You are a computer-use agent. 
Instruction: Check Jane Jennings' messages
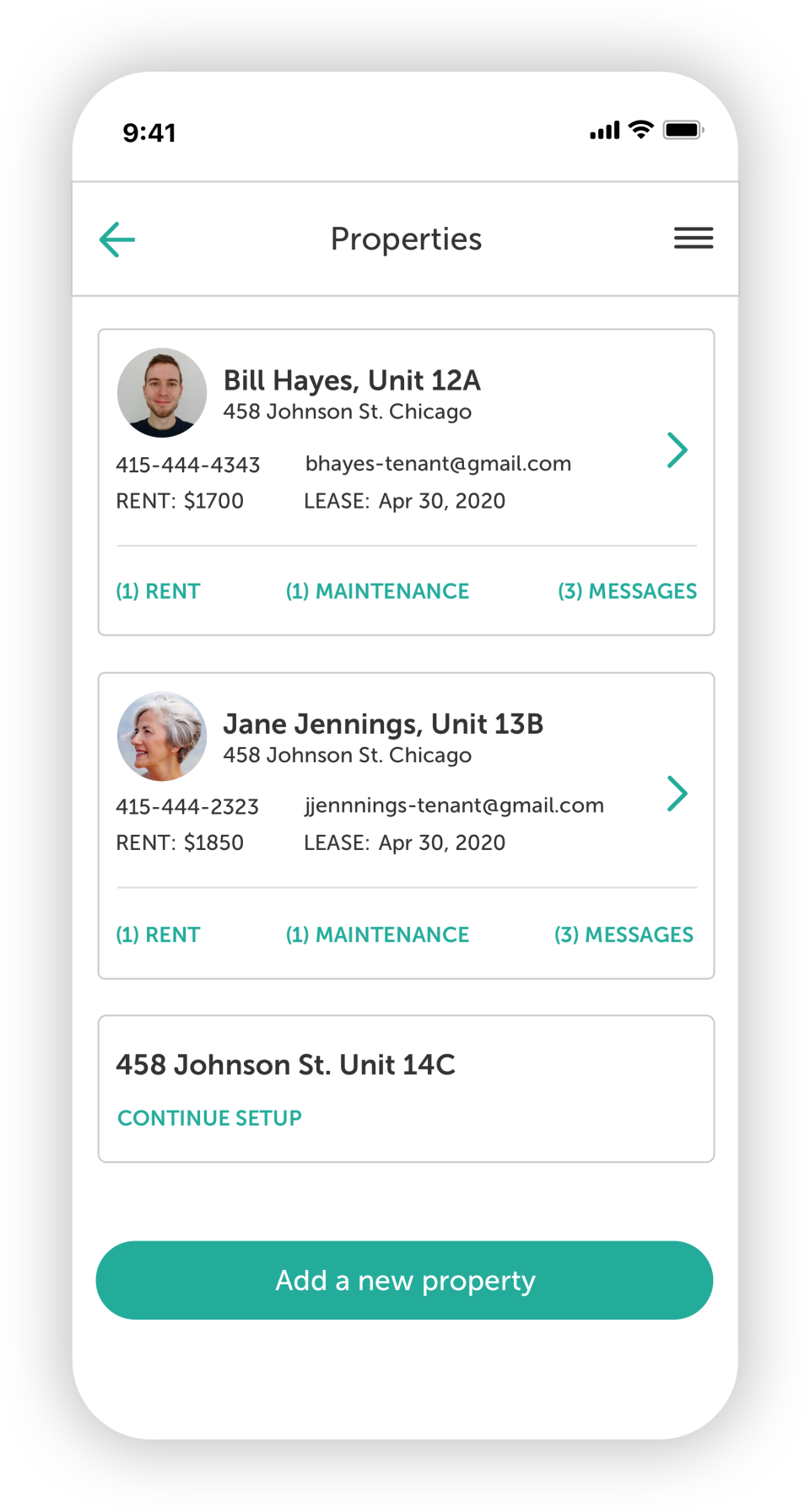[624, 934]
